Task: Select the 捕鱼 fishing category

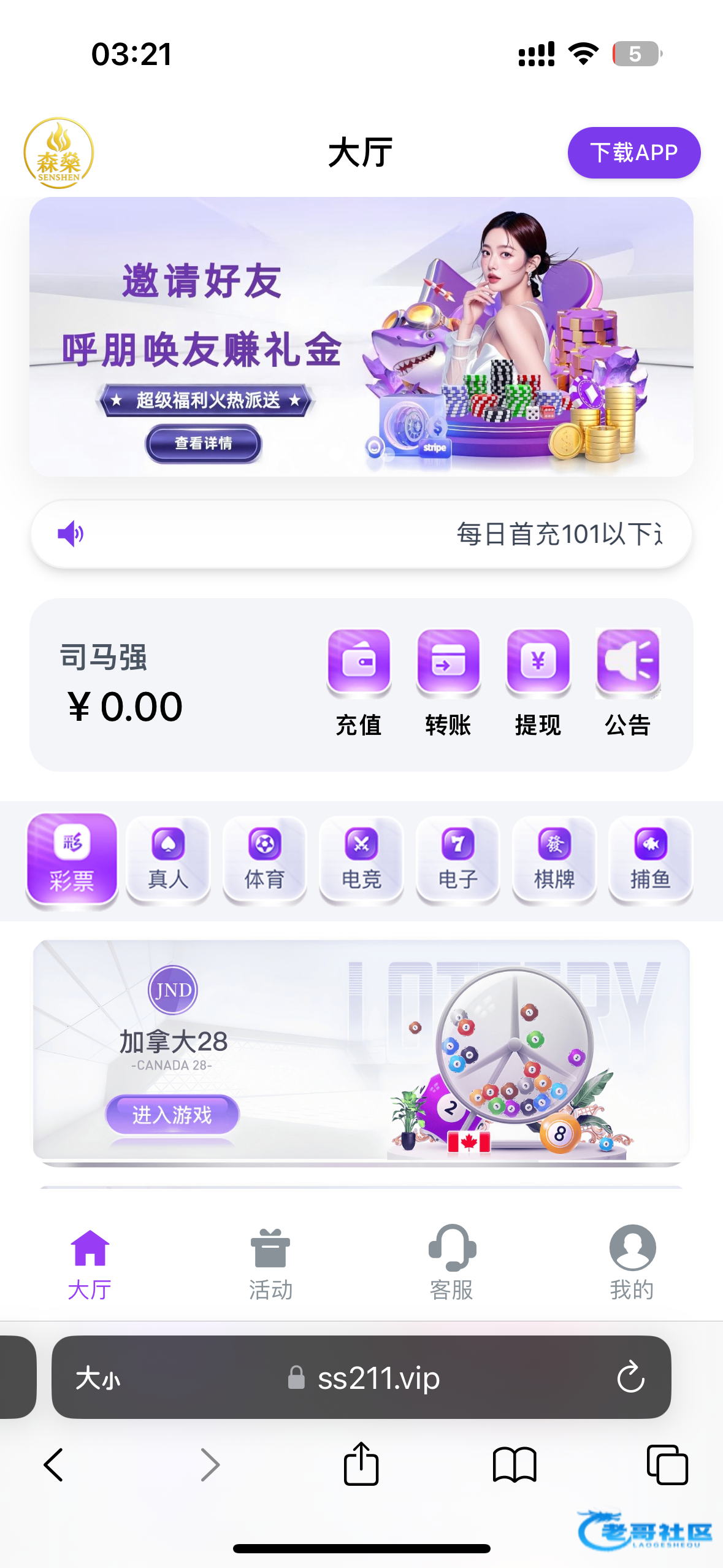Action: [x=651, y=860]
